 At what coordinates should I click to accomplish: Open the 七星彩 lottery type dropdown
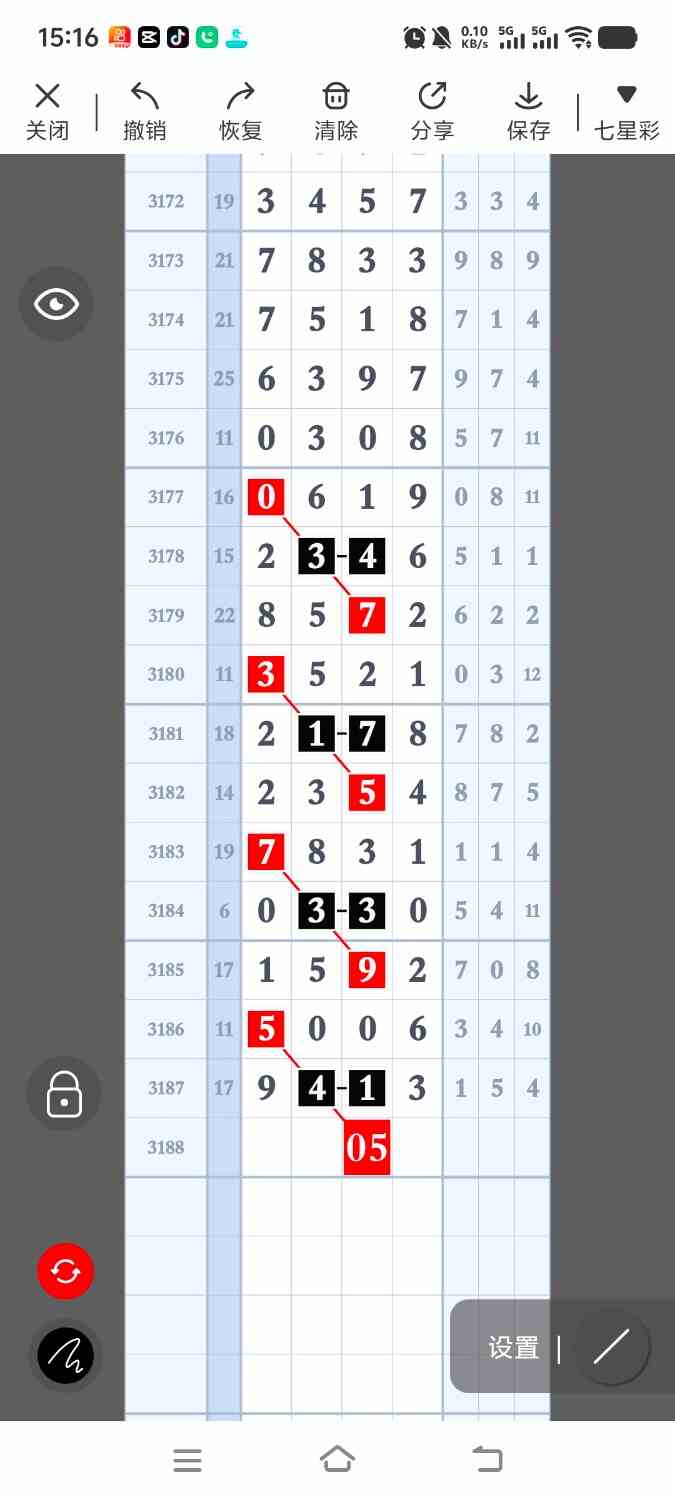point(627,111)
